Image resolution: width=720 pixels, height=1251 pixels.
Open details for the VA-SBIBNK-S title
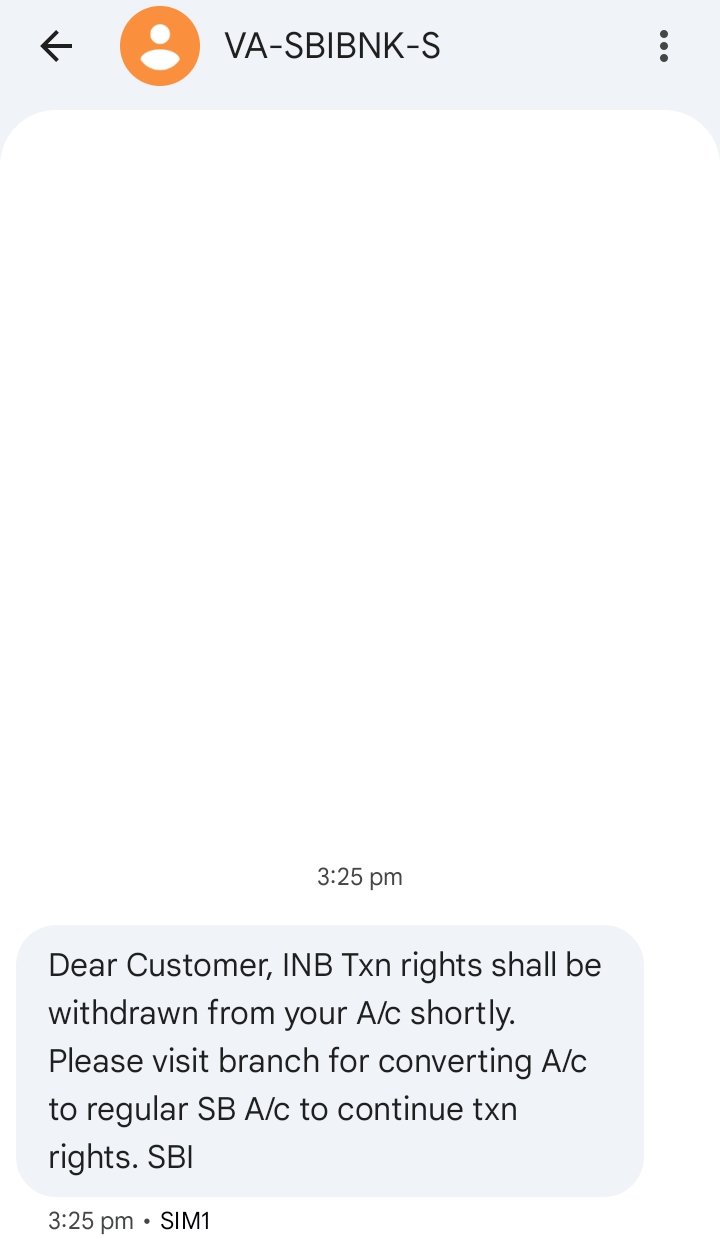click(332, 46)
